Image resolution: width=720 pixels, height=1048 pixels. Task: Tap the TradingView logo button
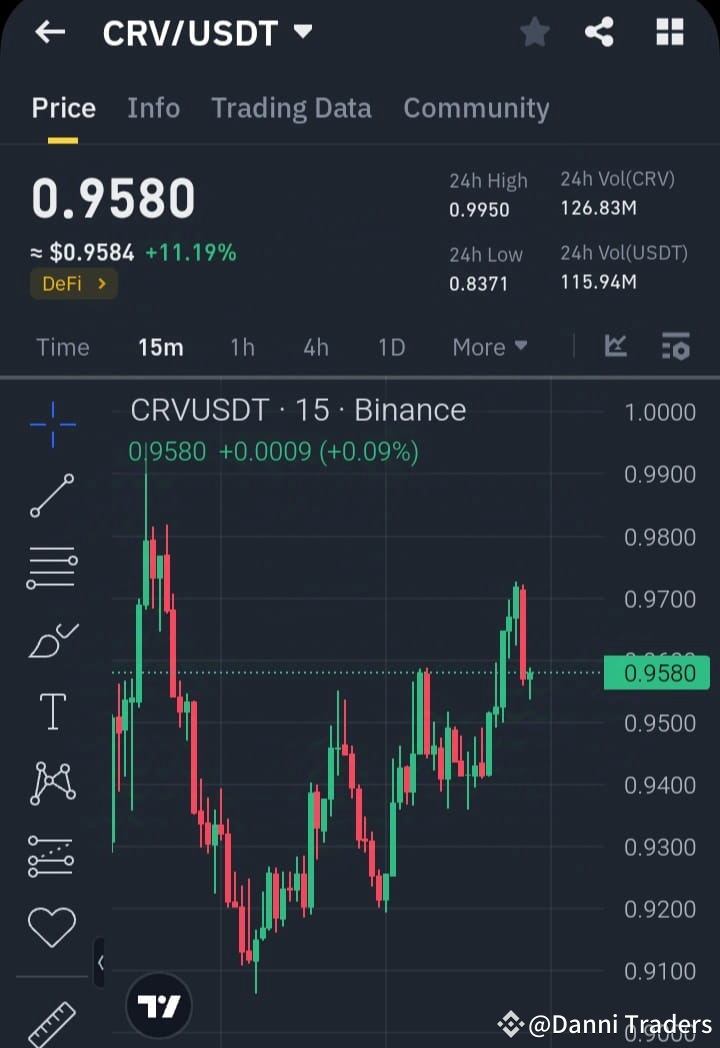tap(158, 1005)
